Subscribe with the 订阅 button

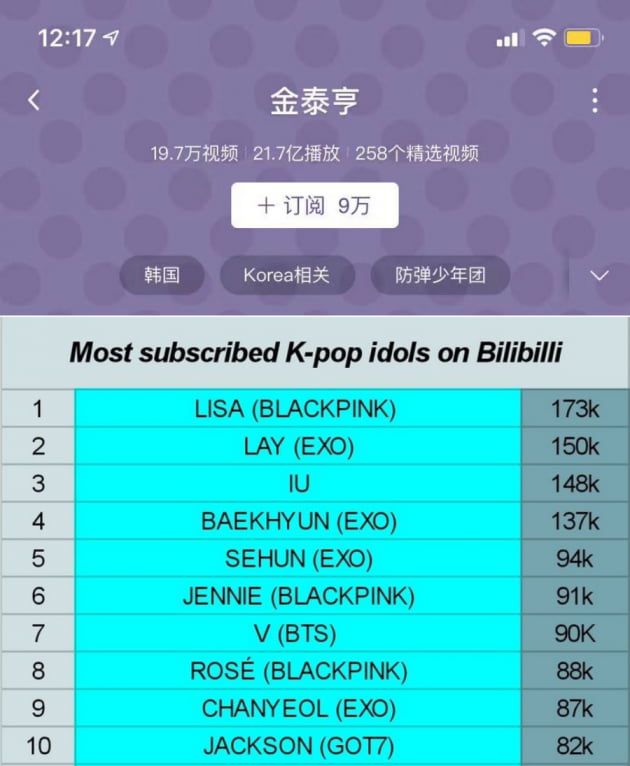(314, 206)
